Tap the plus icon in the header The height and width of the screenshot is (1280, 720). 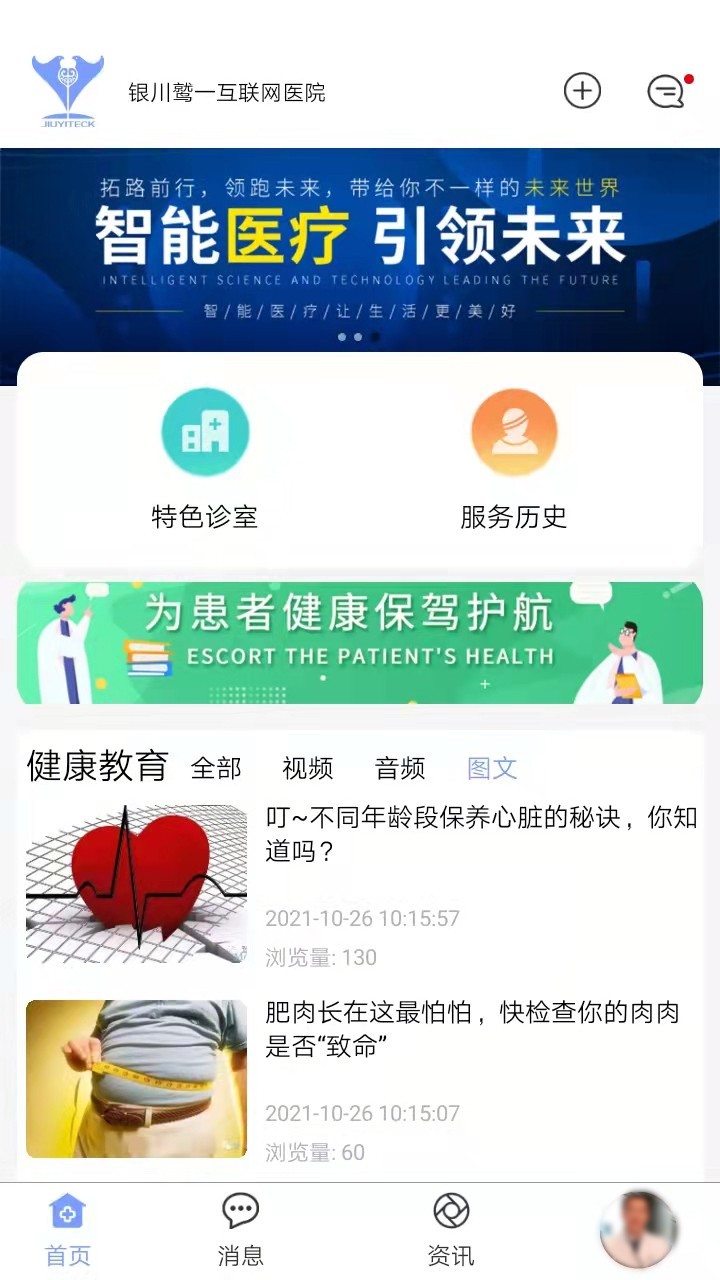click(x=582, y=91)
